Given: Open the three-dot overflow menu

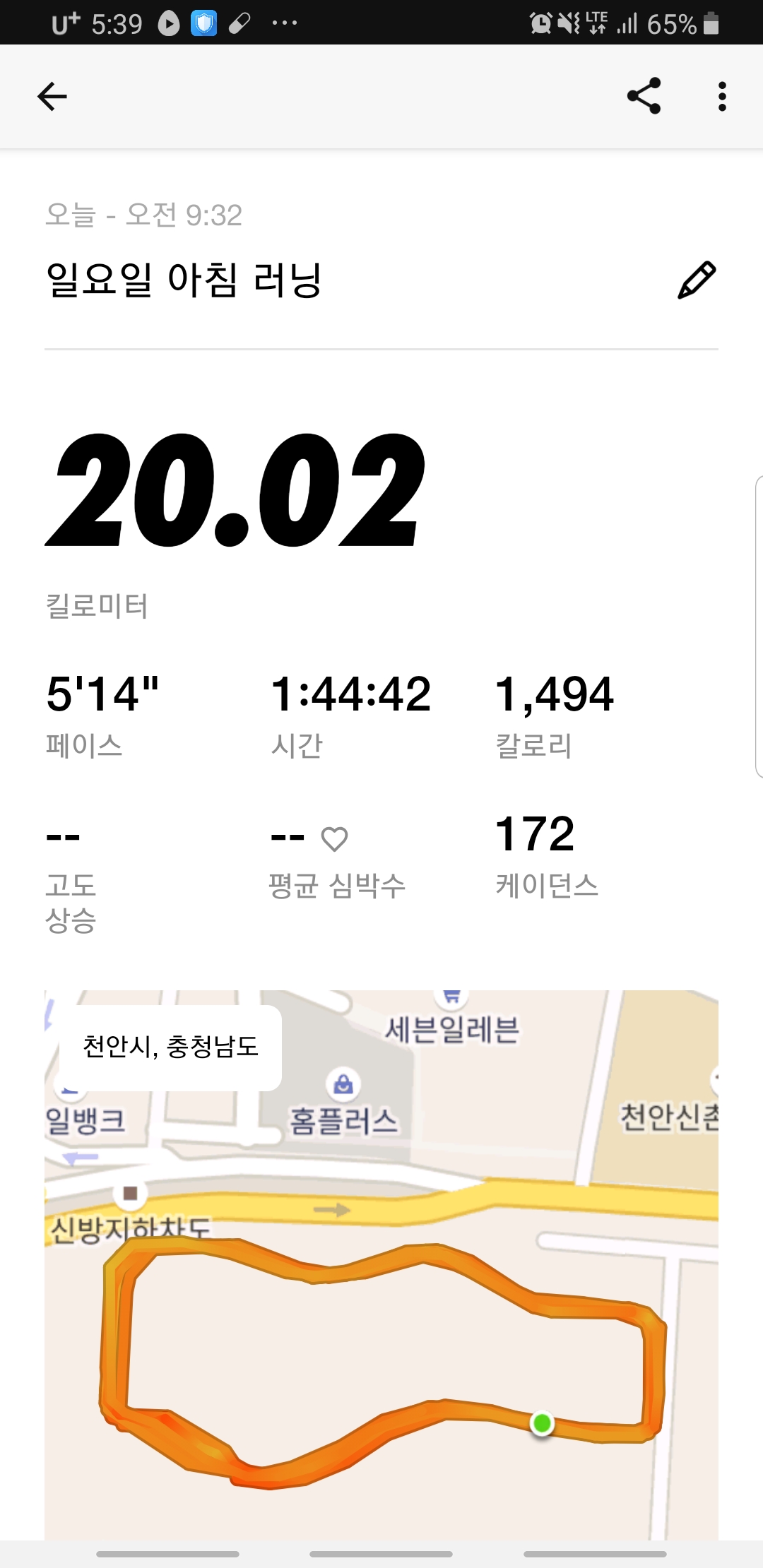Looking at the screenshot, I should pyautogui.click(x=721, y=97).
